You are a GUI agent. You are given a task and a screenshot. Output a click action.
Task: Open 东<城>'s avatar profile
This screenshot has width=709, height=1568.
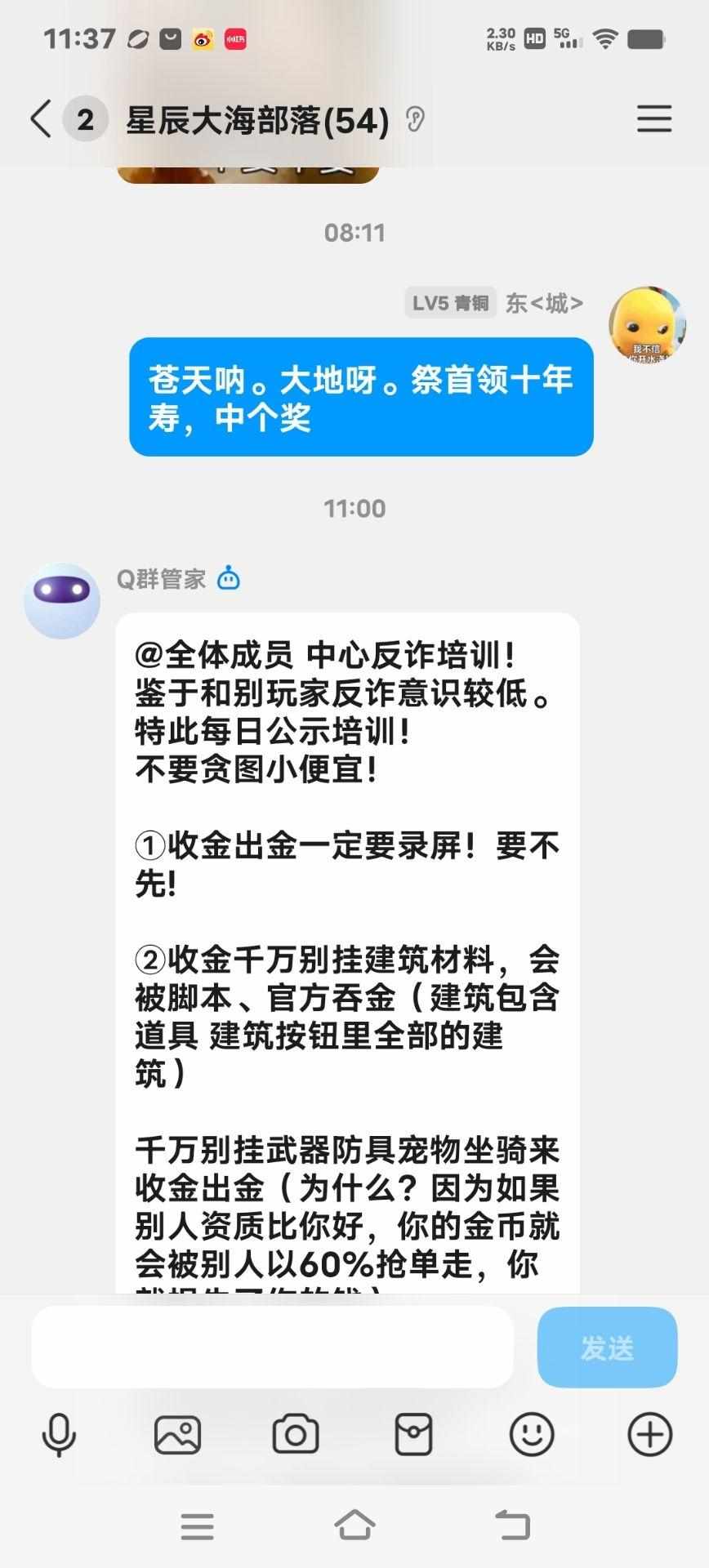coord(646,324)
